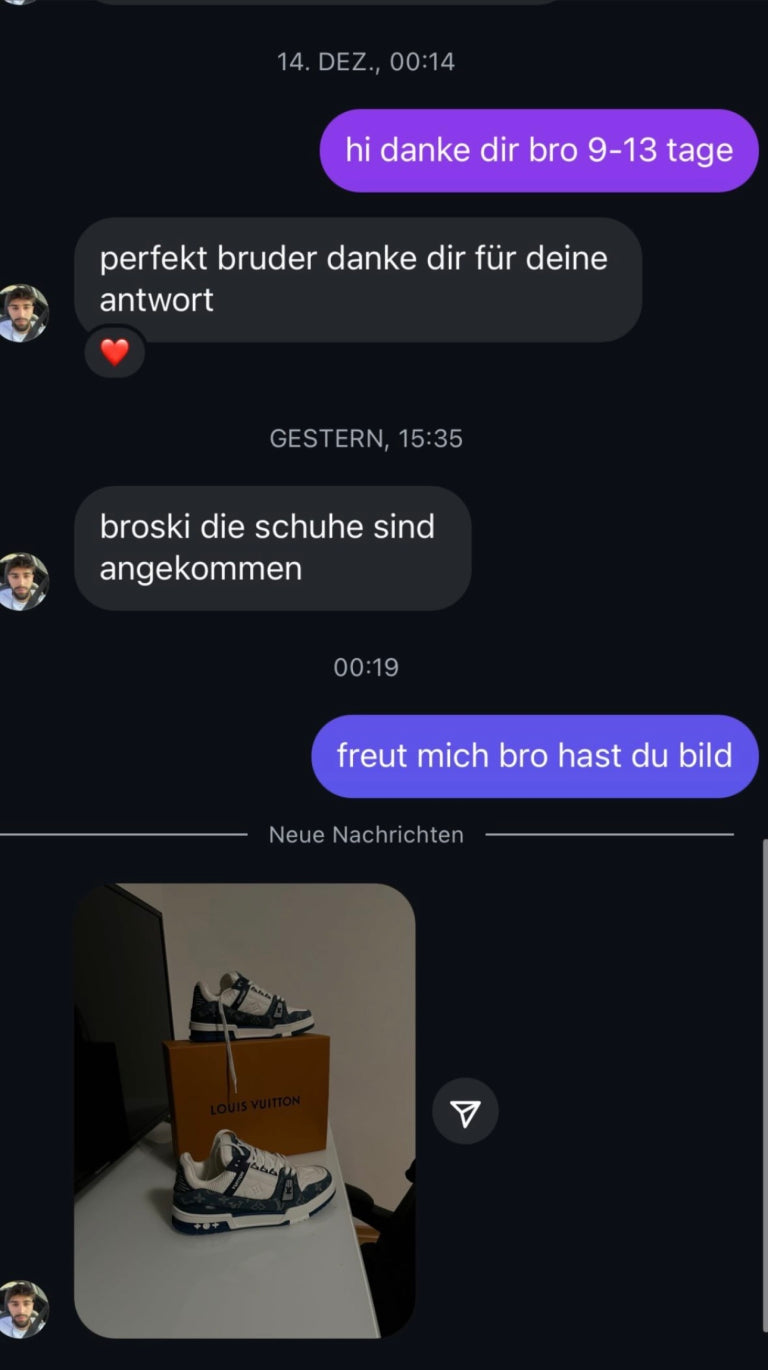
Task: Open the received sneaker photo
Action: tap(245, 1110)
